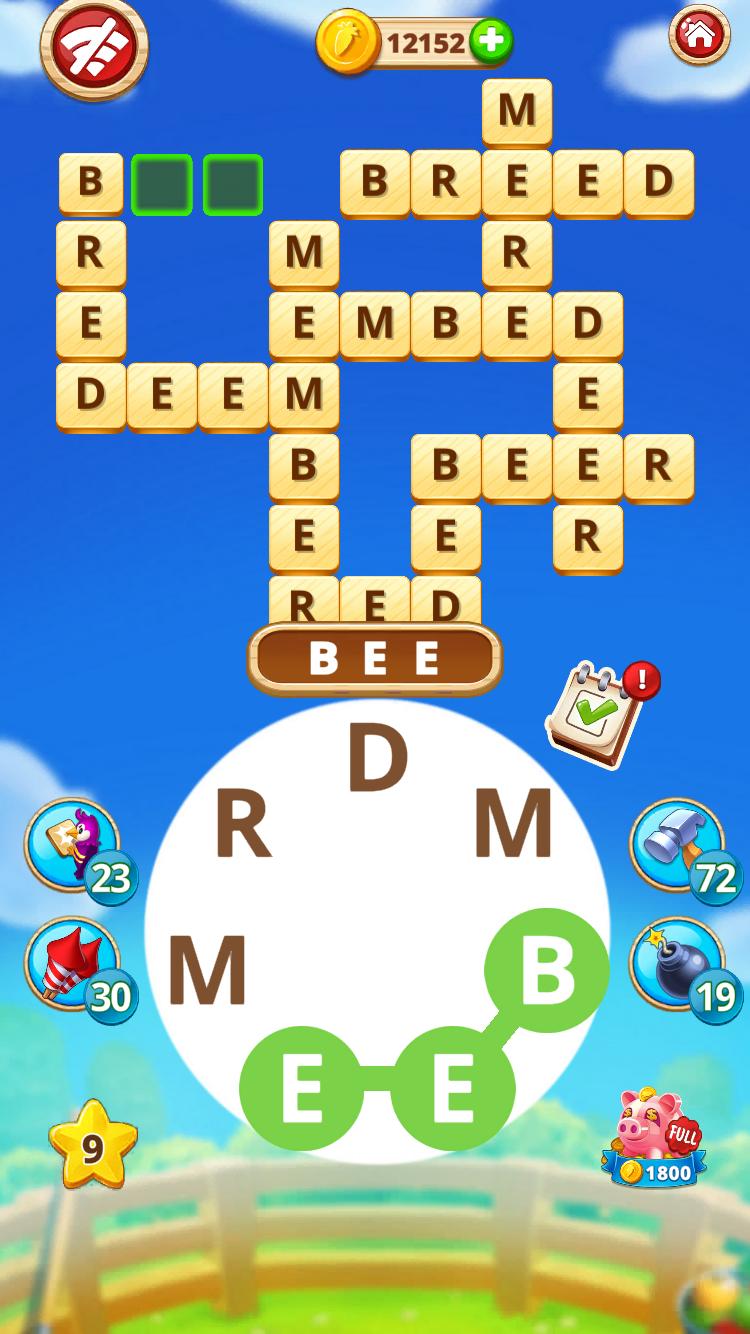Use the bomb booster
Viewport: 750px width, 1334px height.
click(x=677, y=964)
